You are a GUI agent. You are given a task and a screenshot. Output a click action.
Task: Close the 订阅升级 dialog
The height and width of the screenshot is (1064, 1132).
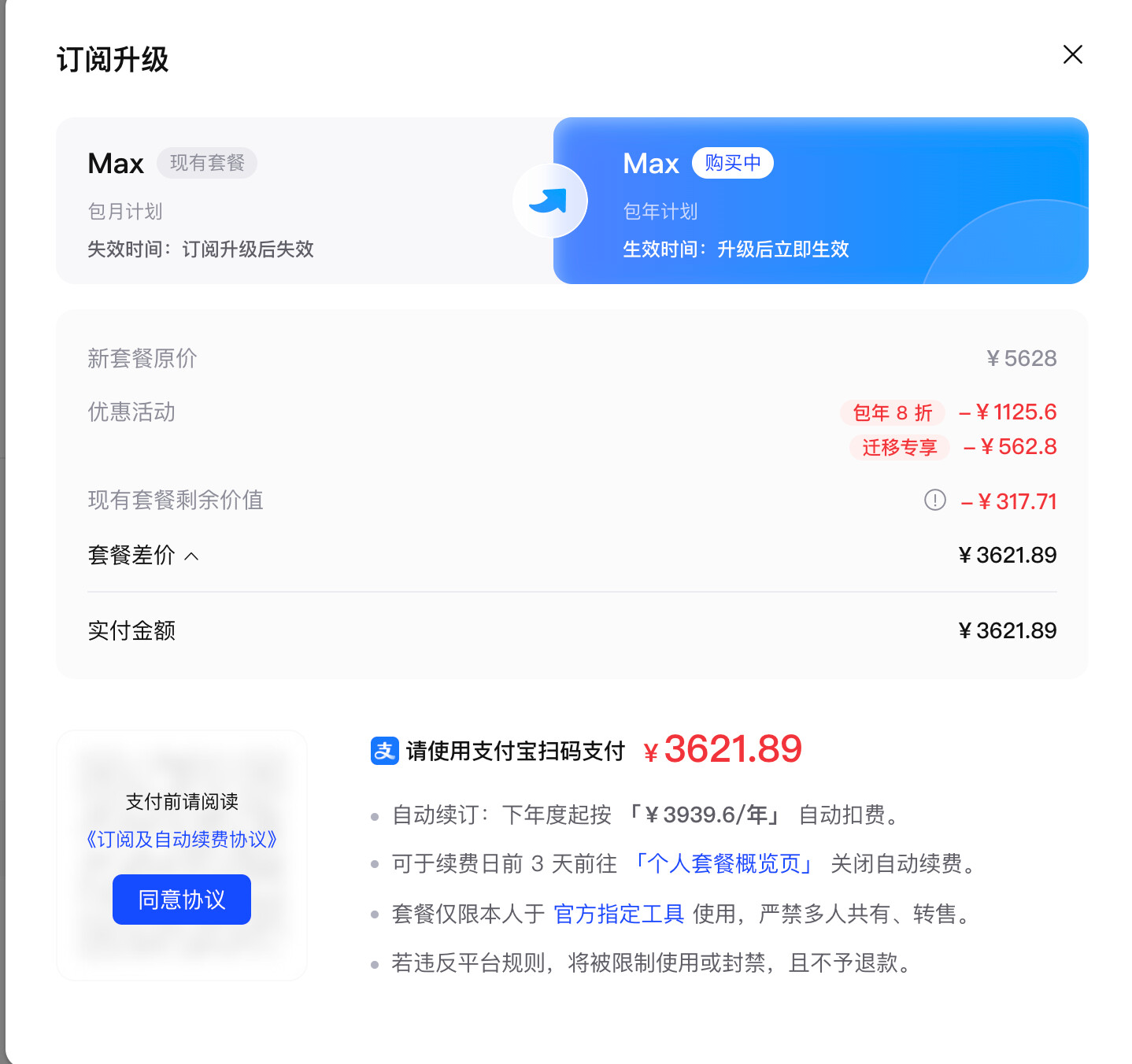click(x=1072, y=54)
